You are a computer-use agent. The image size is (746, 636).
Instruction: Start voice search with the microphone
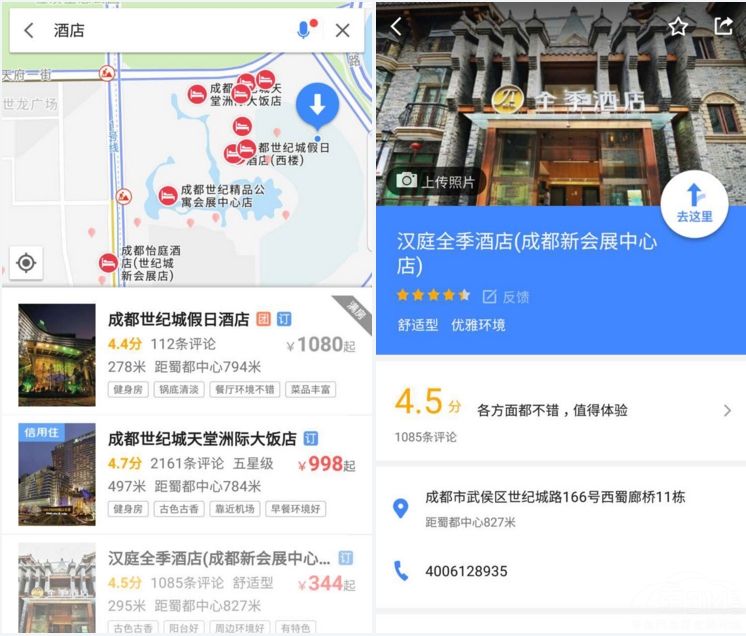(304, 30)
